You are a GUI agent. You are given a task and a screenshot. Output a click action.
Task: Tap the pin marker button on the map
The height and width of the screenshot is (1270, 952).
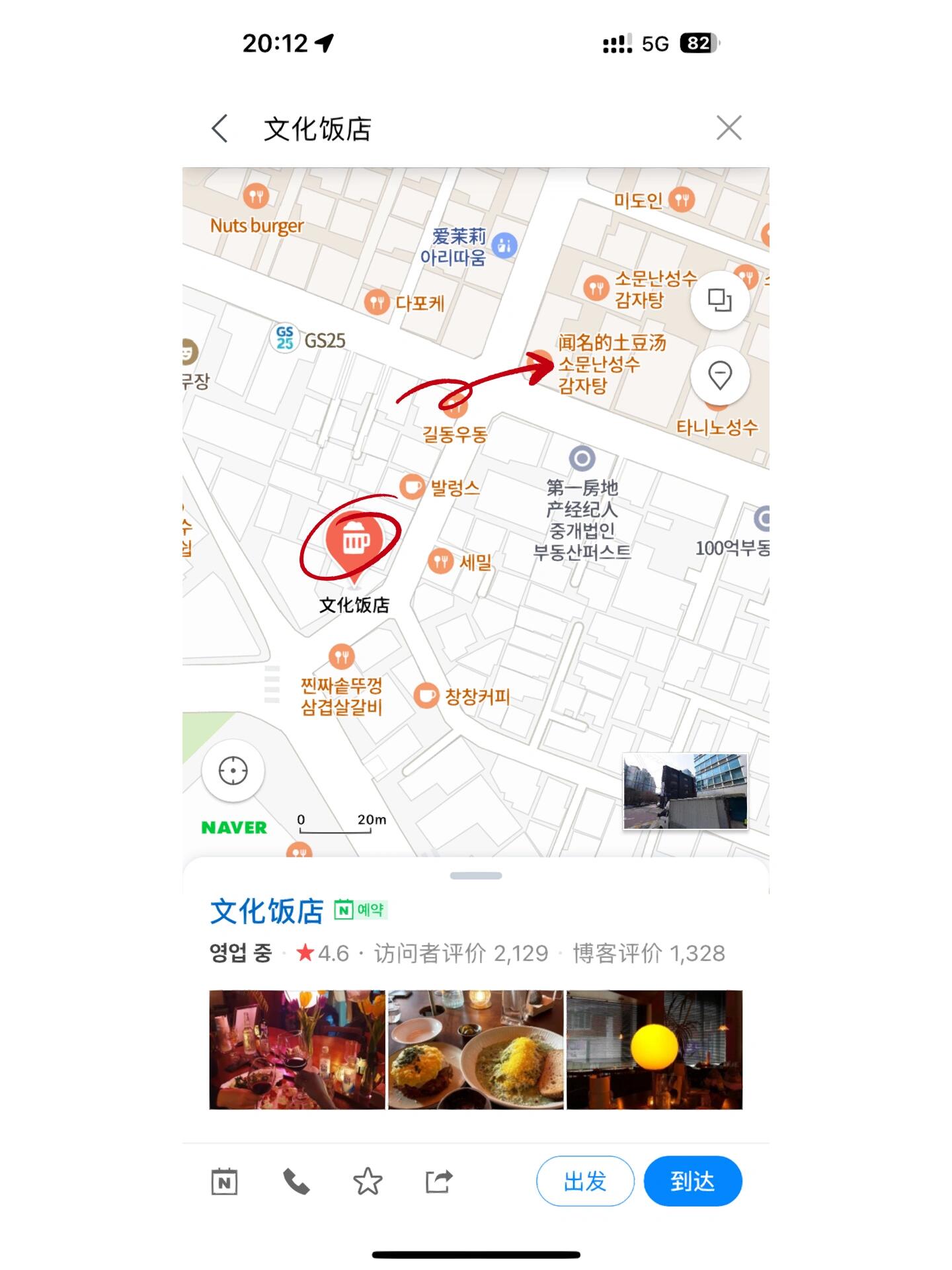click(x=719, y=376)
